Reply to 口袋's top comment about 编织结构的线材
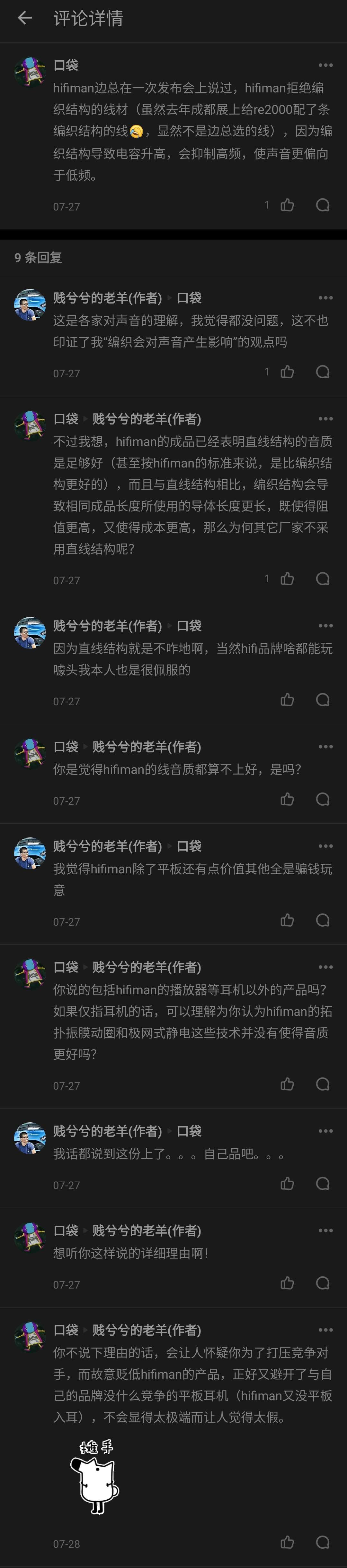Image resolution: width=347 pixels, height=1568 pixels. [323, 205]
